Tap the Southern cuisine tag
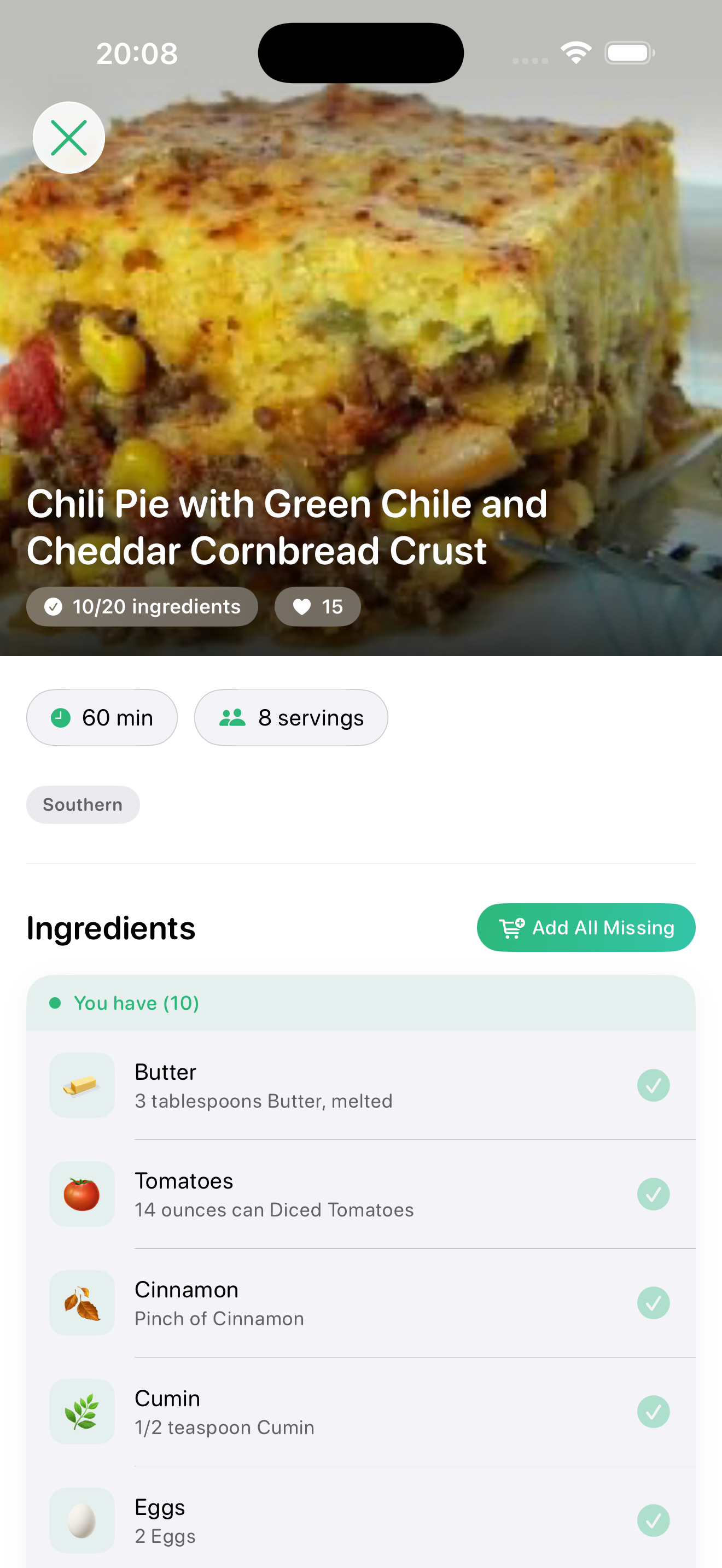This screenshot has width=722, height=1568. [83, 804]
